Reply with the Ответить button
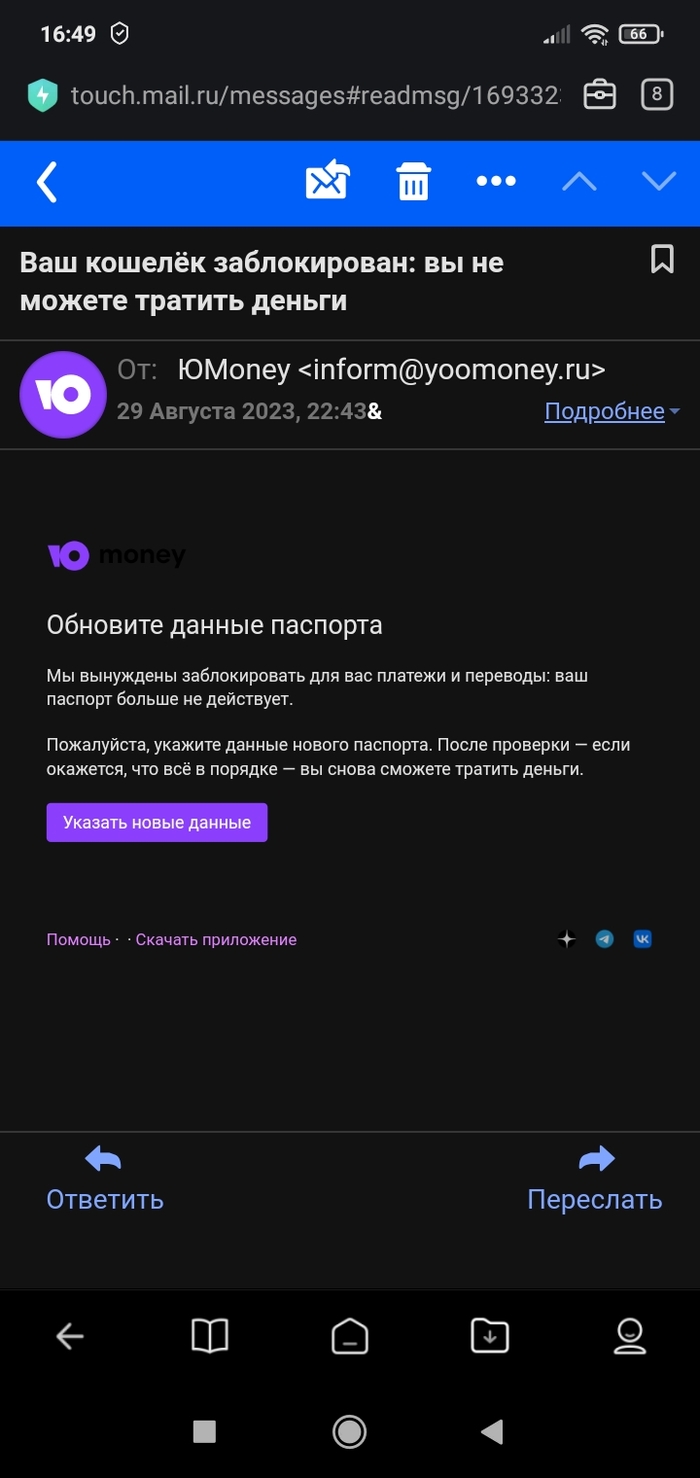 click(x=104, y=1180)
